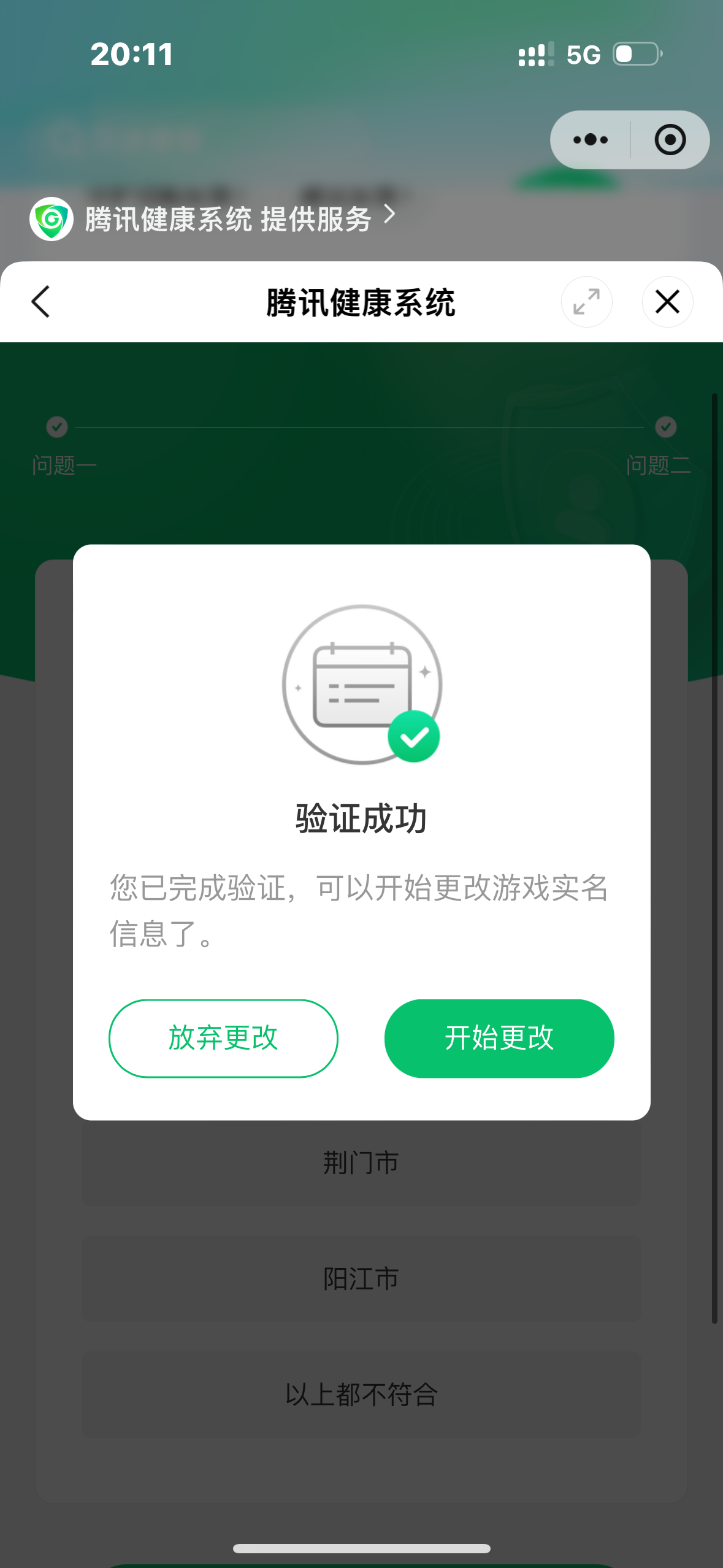
Task: Close the 腾讯健康系统 panel
Action: [667, 302]
